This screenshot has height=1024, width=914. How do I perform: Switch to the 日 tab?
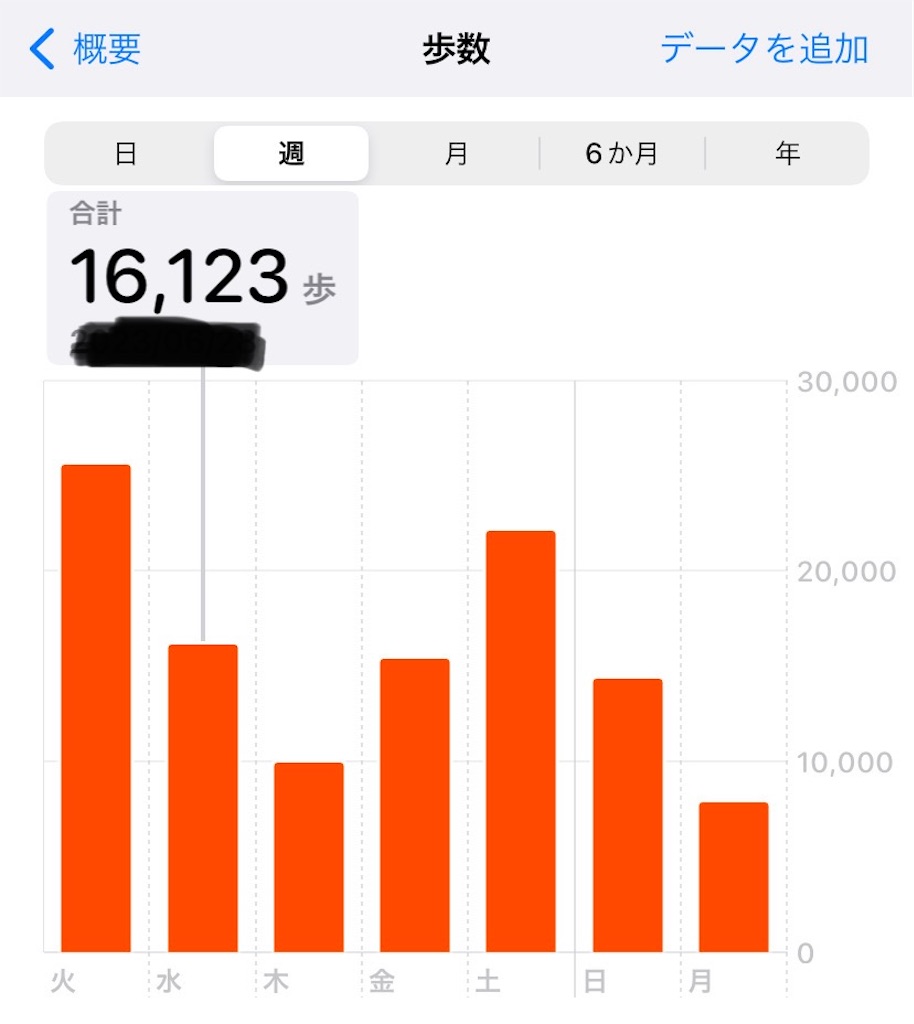point(126,154)
